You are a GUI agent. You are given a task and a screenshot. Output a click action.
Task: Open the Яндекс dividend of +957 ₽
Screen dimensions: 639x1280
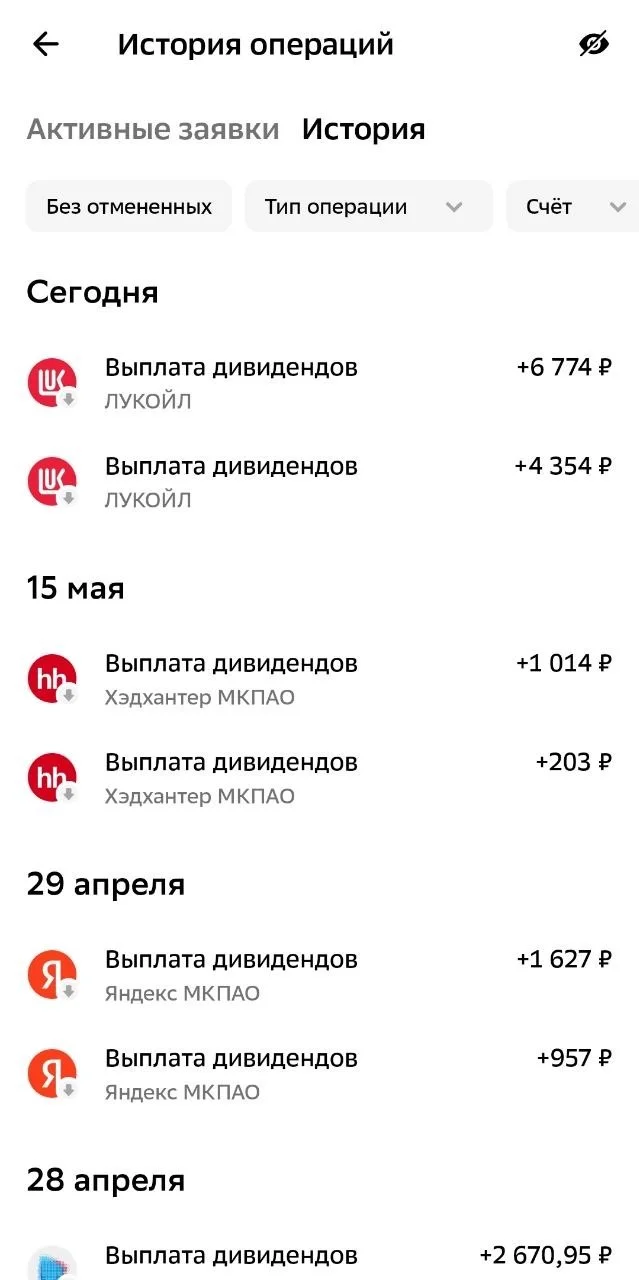tap(319, 1074)
